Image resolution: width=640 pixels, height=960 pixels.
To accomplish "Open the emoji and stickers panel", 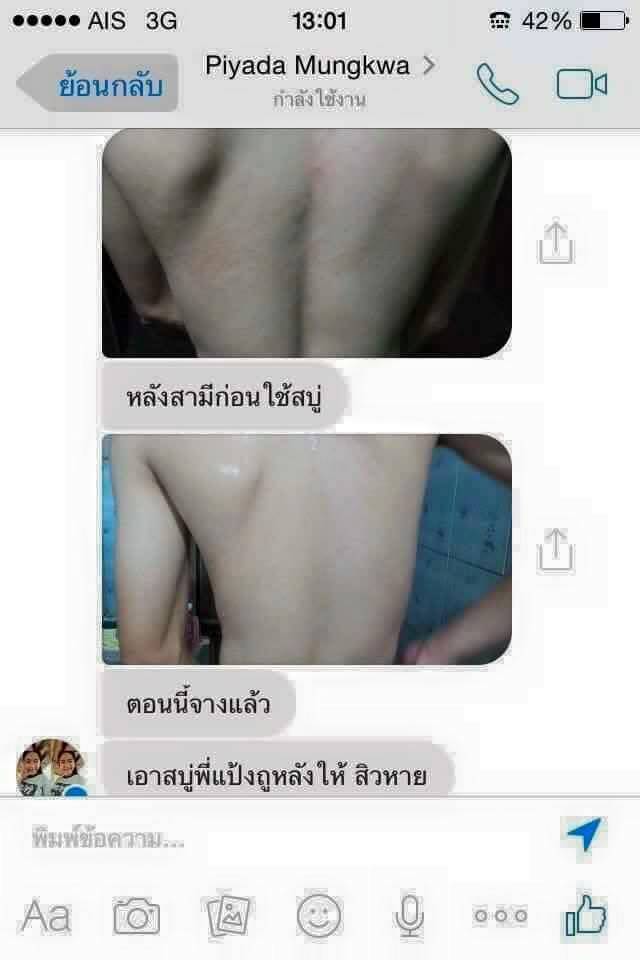I will (x=319, y=915).
